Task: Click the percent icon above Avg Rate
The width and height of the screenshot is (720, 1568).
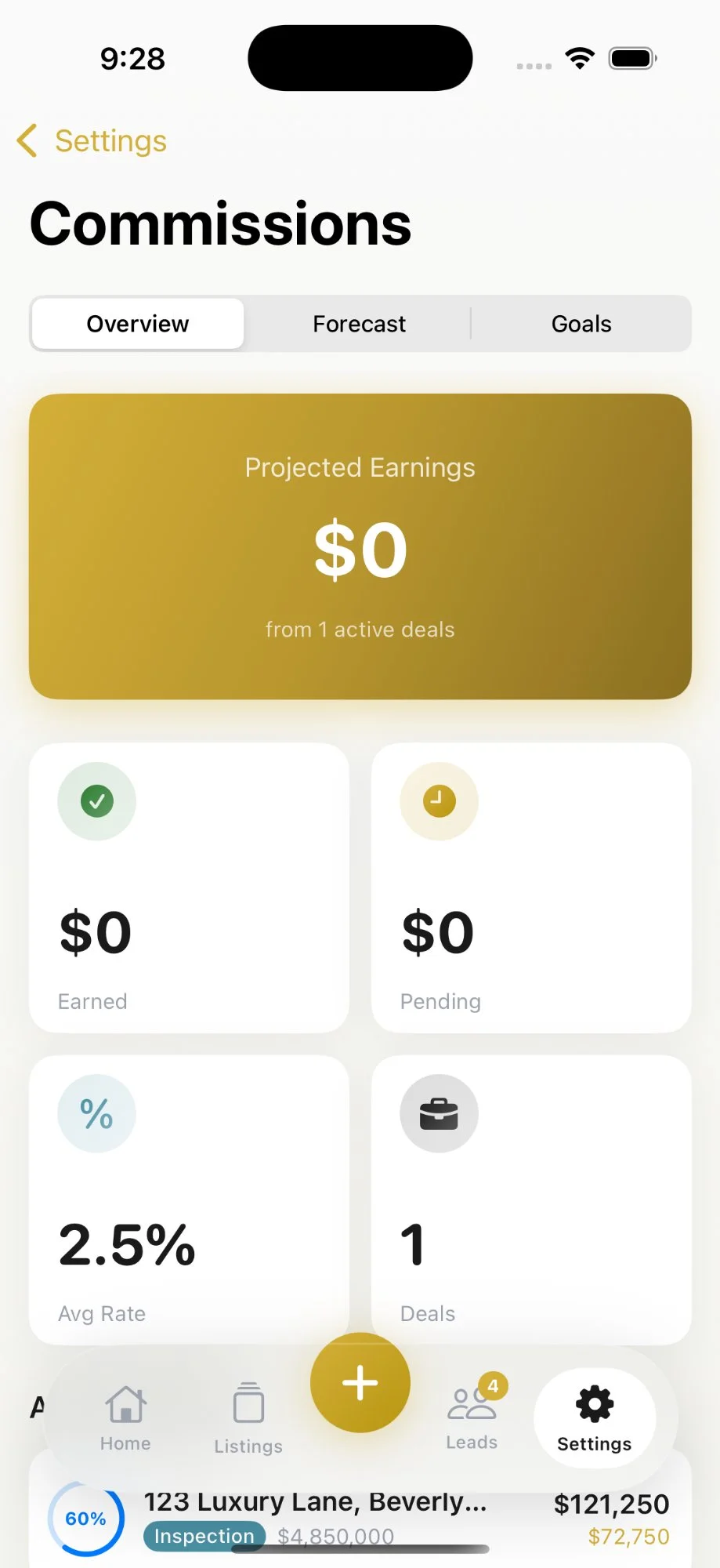Action: tap(96, 1113)
